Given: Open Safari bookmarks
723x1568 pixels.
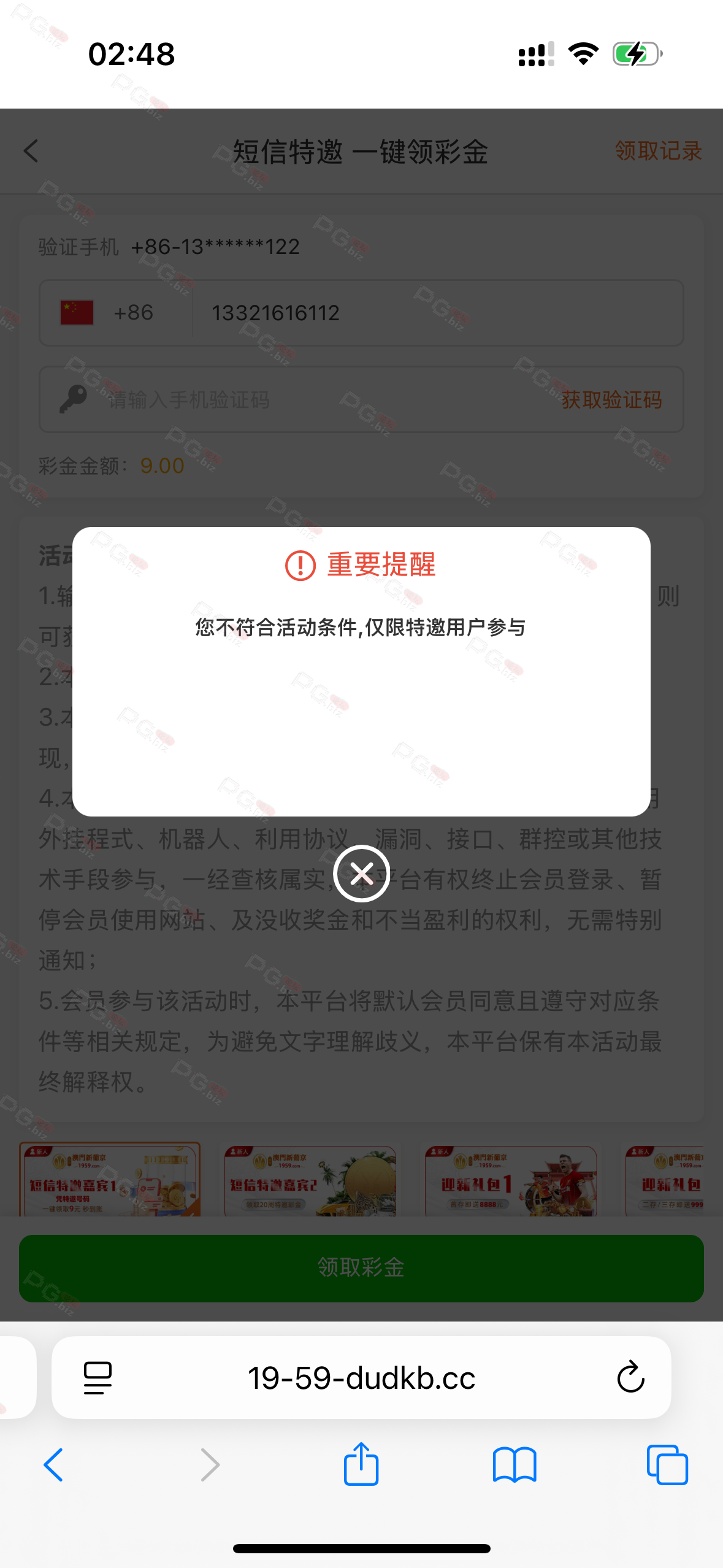Looking at the screenshot, I should 514,1465.
